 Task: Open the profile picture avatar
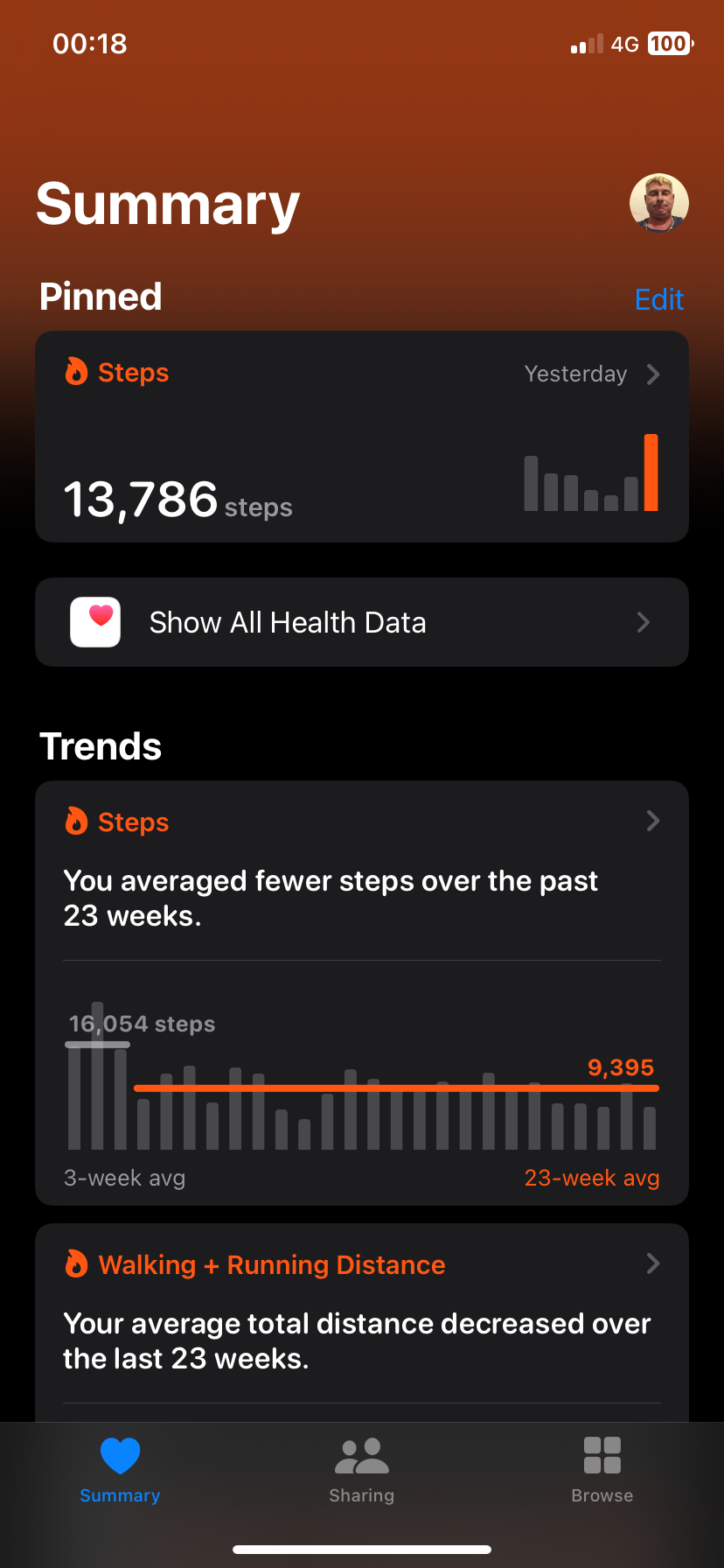click(658, 203)
